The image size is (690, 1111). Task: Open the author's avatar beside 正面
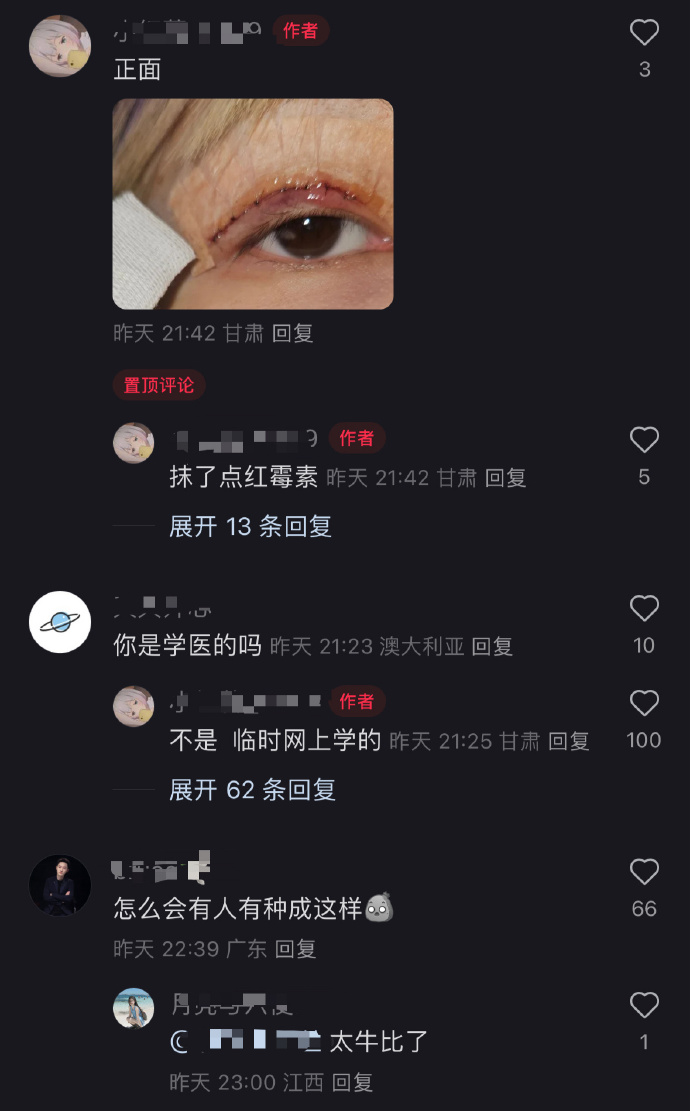[60, 45]
